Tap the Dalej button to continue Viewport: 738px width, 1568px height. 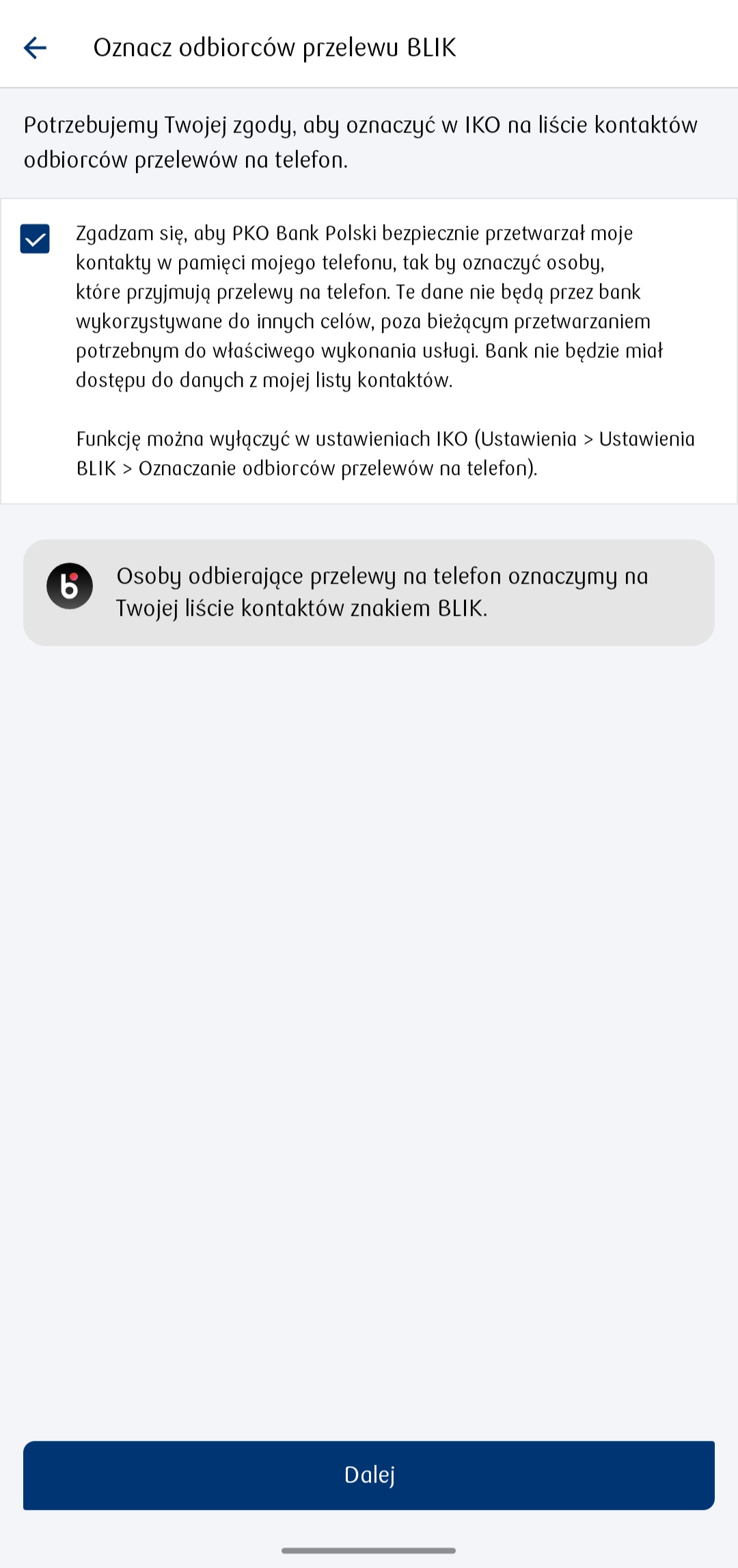click(x=369, y=1475)
